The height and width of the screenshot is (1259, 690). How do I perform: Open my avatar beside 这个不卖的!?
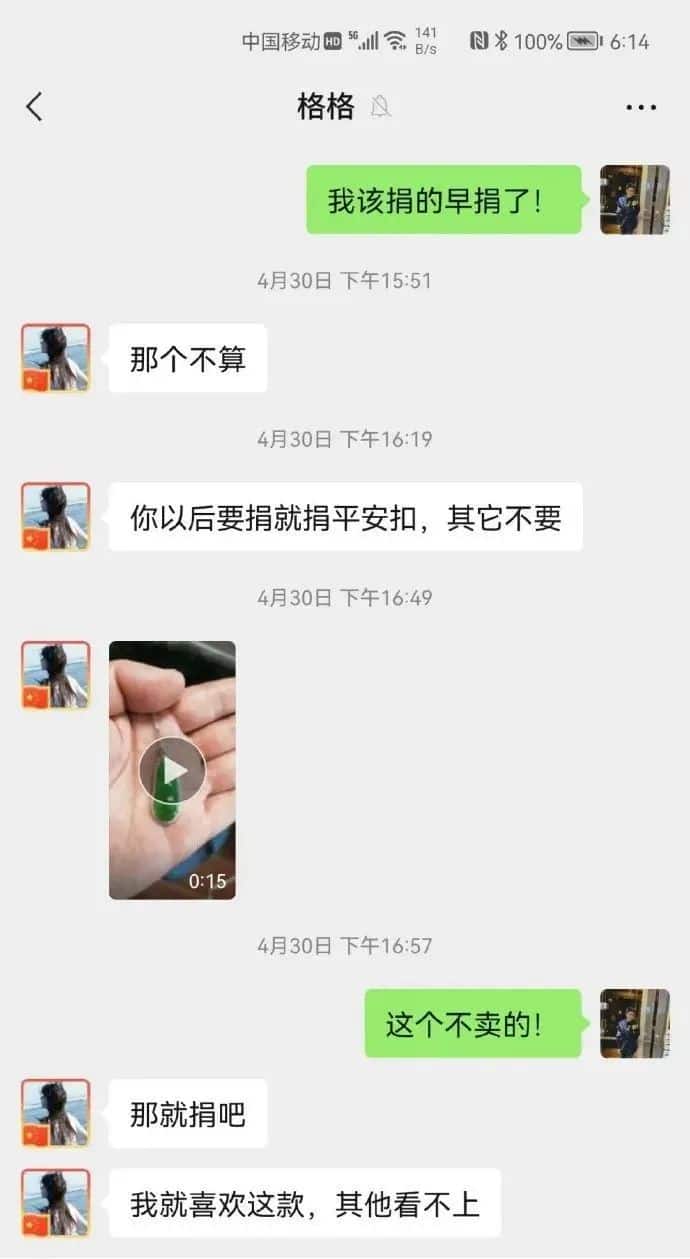coord(634,1023)
